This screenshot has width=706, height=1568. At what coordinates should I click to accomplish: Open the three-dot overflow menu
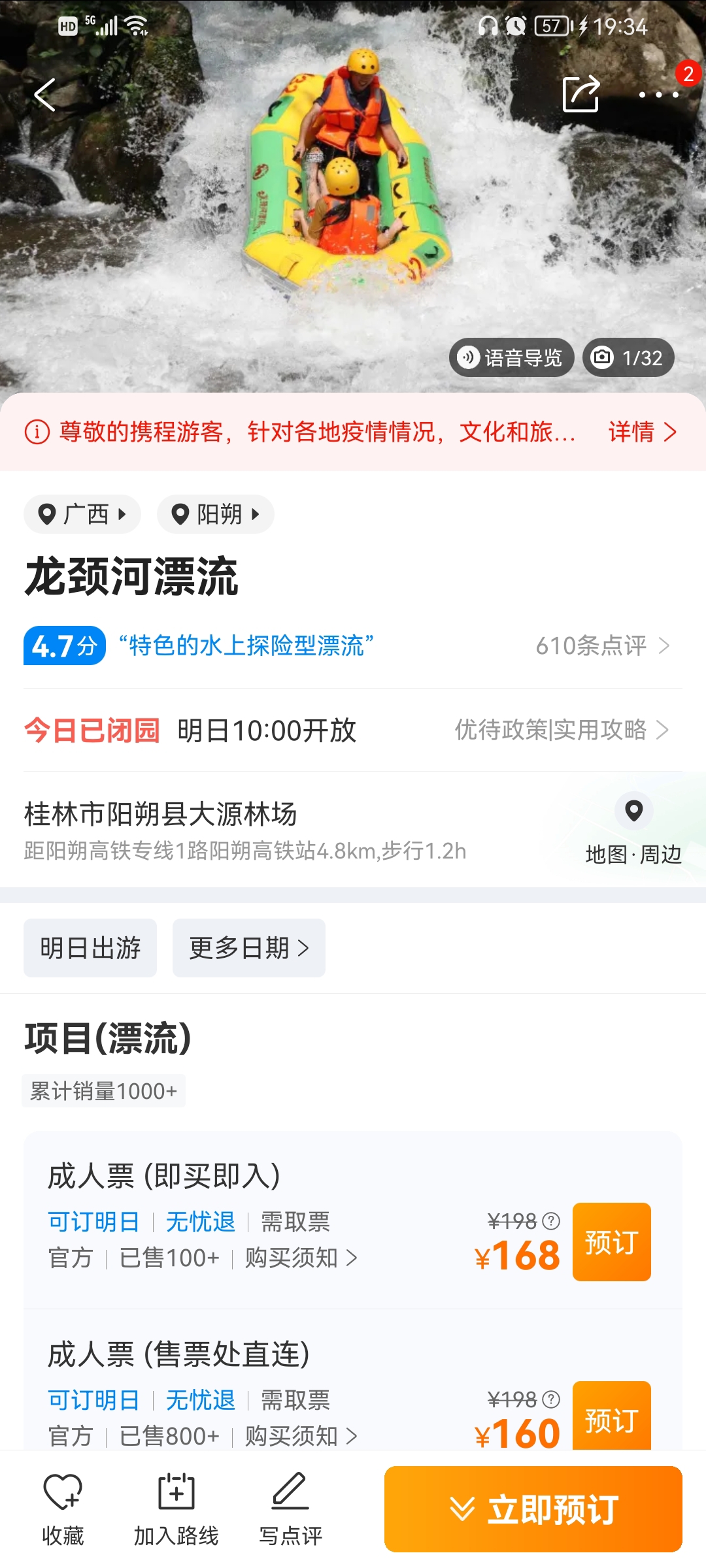(658, 95)
